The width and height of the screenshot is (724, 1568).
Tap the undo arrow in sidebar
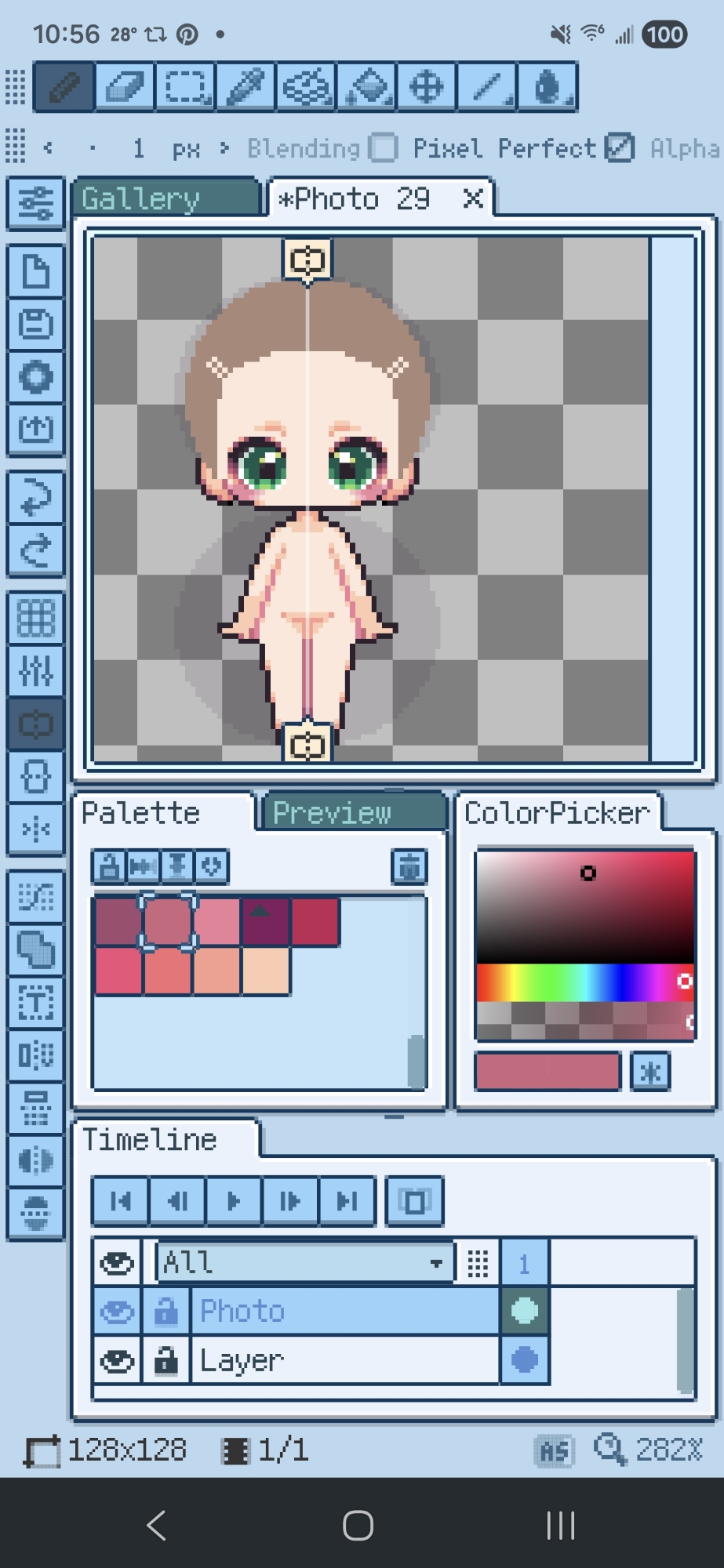[x=36, y=497]
